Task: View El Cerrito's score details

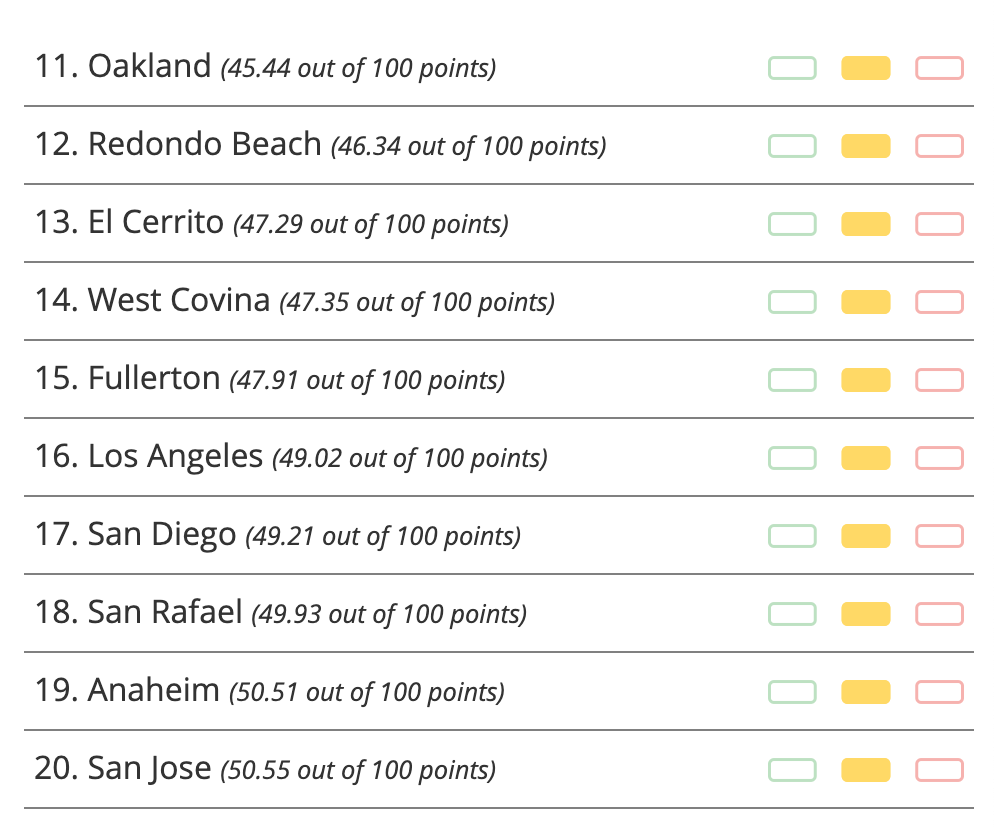Action: pyautogui.click(x=156, y=223)
